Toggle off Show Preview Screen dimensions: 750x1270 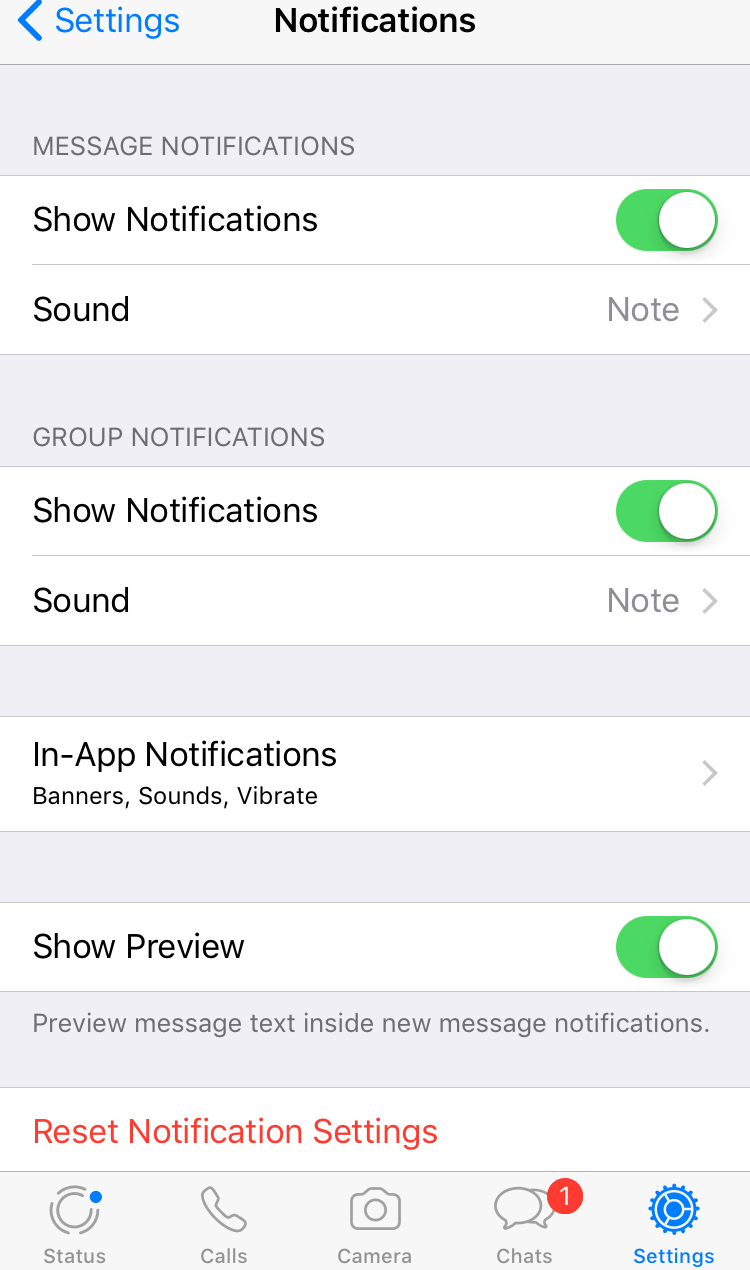click(x=666, y=947)
